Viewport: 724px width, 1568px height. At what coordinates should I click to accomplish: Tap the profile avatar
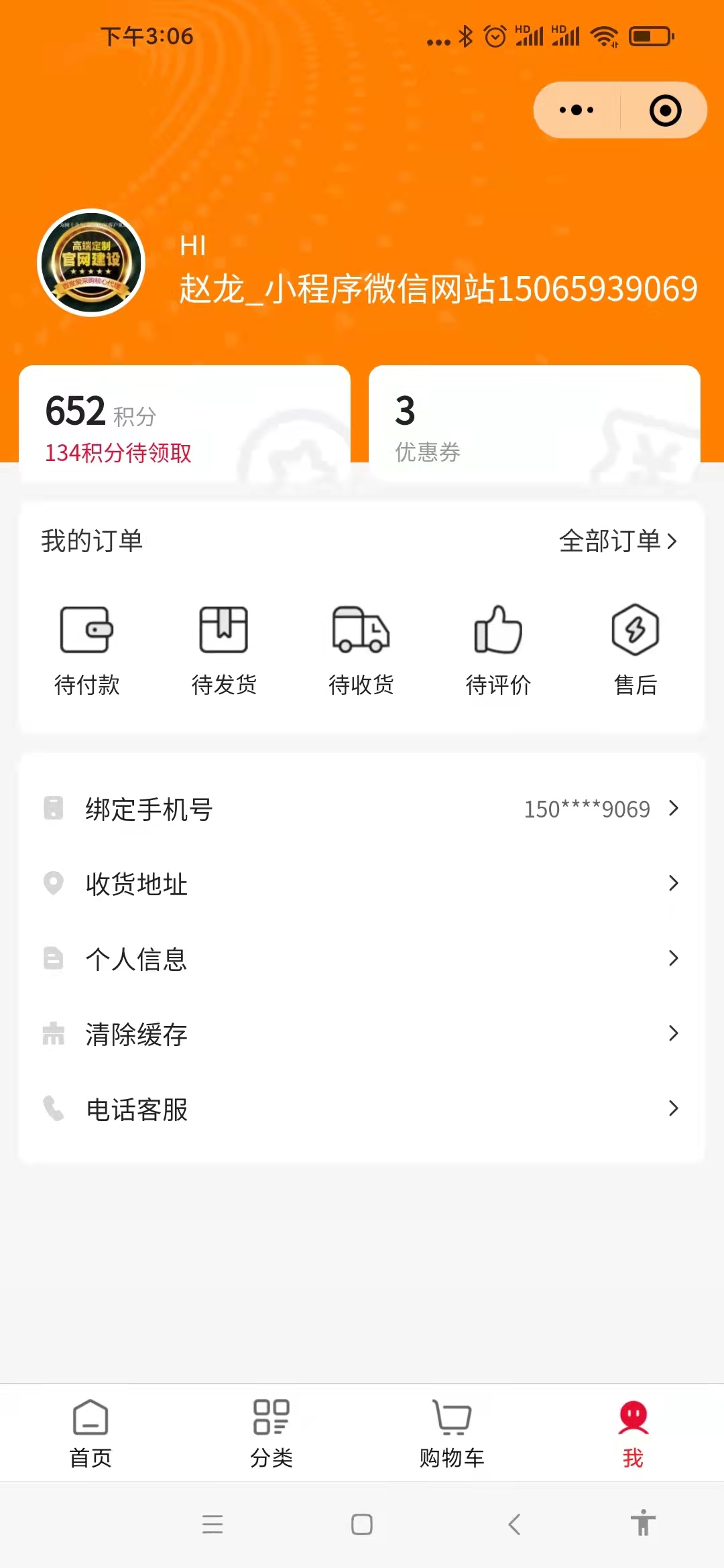(91, 263)
